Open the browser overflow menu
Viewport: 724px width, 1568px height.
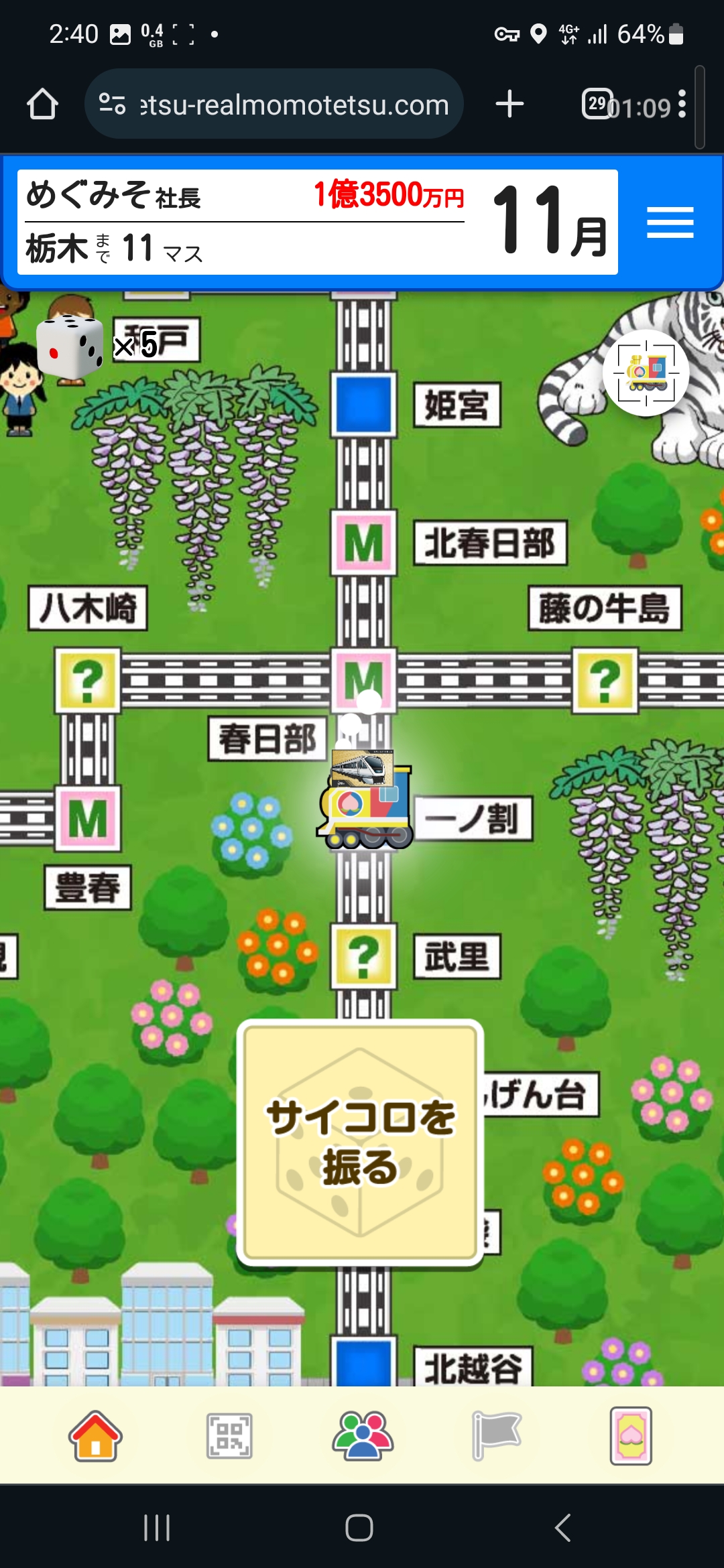tap(682, 105)
